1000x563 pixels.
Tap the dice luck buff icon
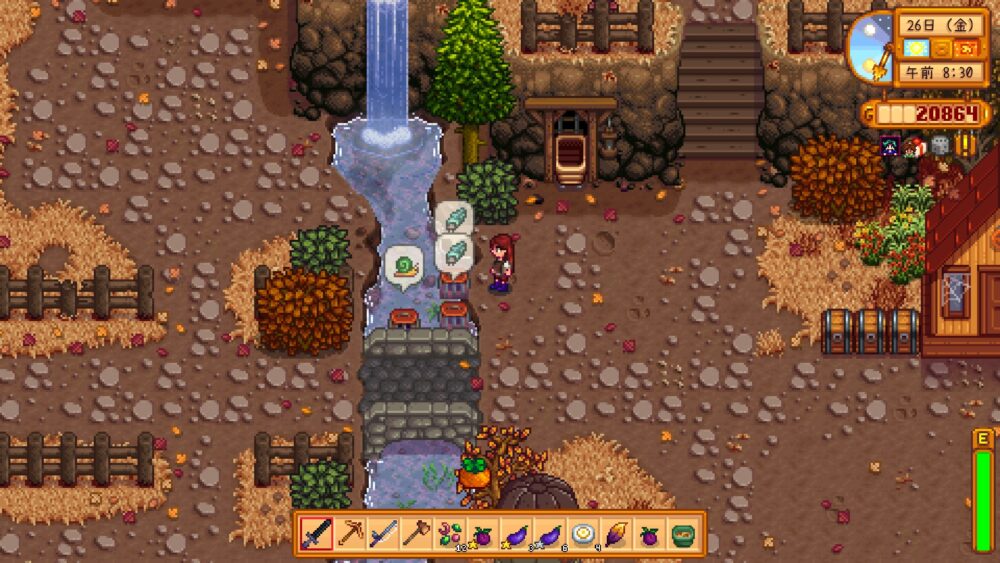939,146
